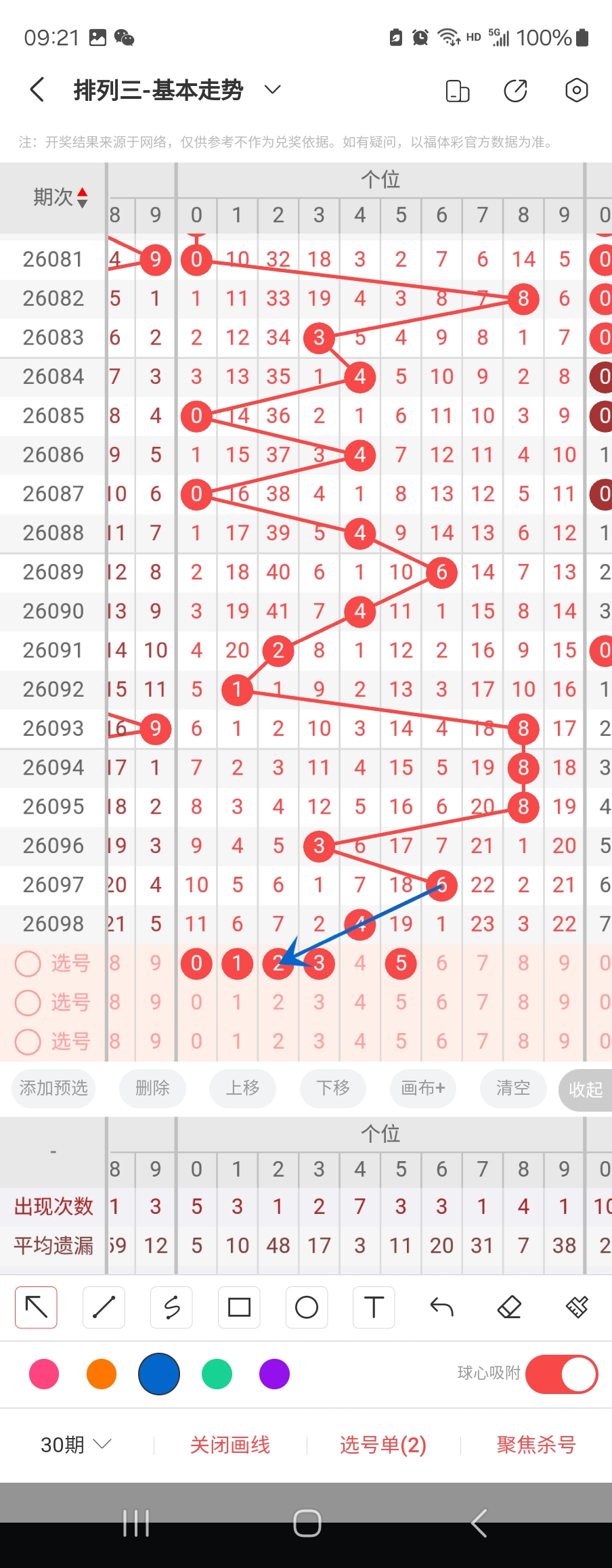
Task: Tap 添加预选 button
Action: (x=53, y=1088)
